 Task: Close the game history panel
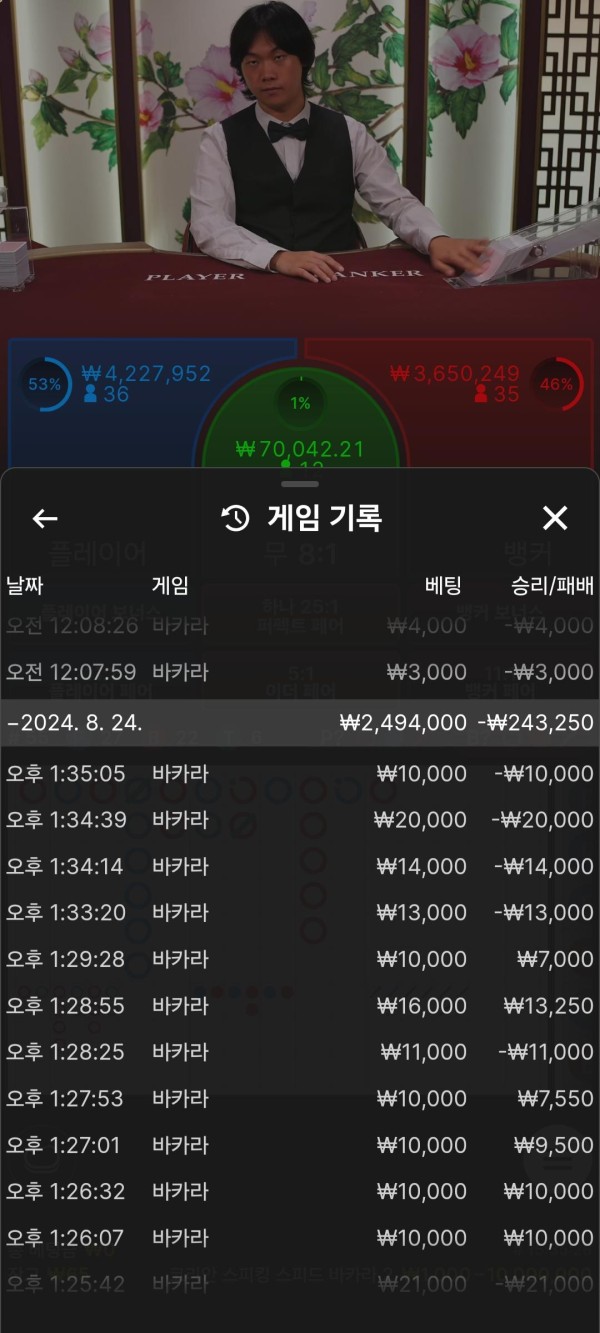(x=554, y=518)
